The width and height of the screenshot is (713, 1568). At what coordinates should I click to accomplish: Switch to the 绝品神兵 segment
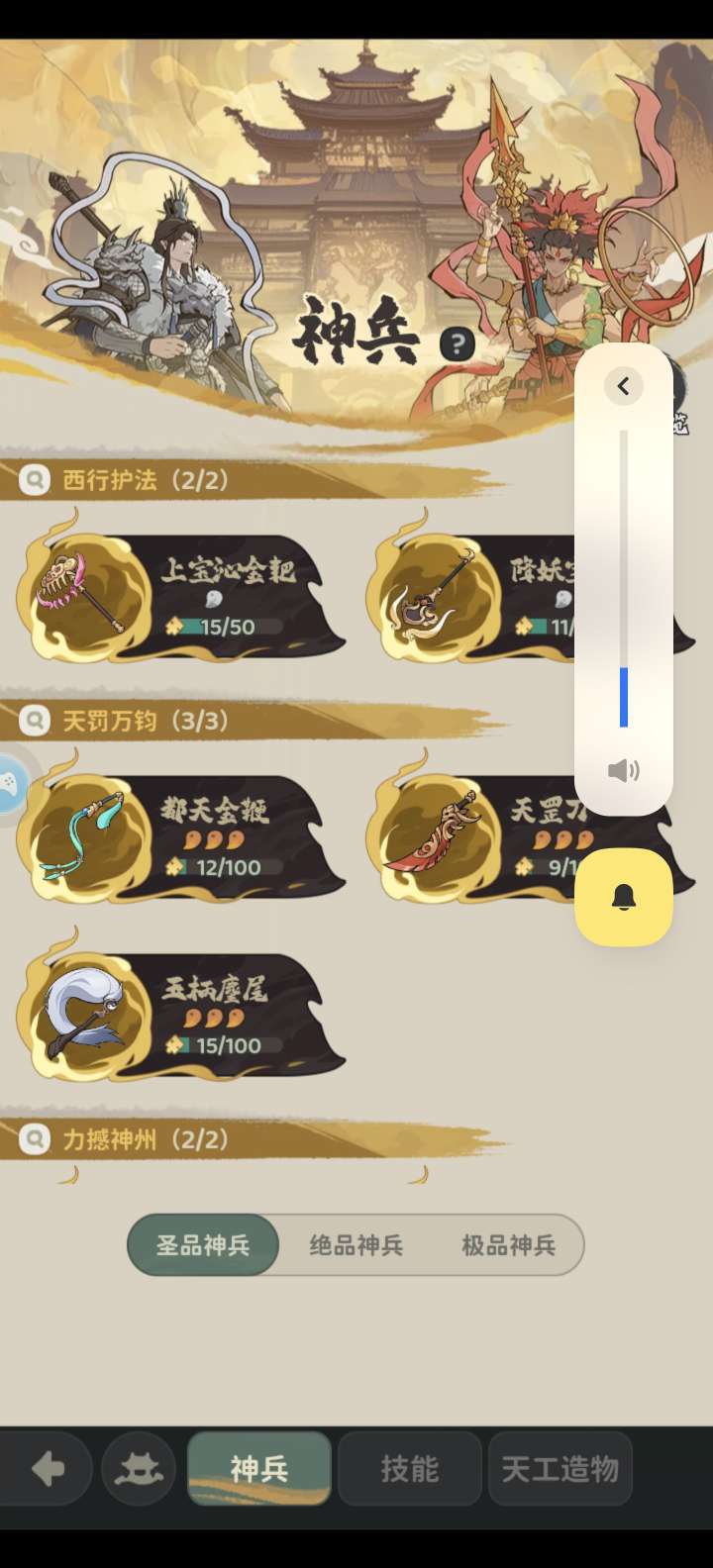pos(356,1245)
